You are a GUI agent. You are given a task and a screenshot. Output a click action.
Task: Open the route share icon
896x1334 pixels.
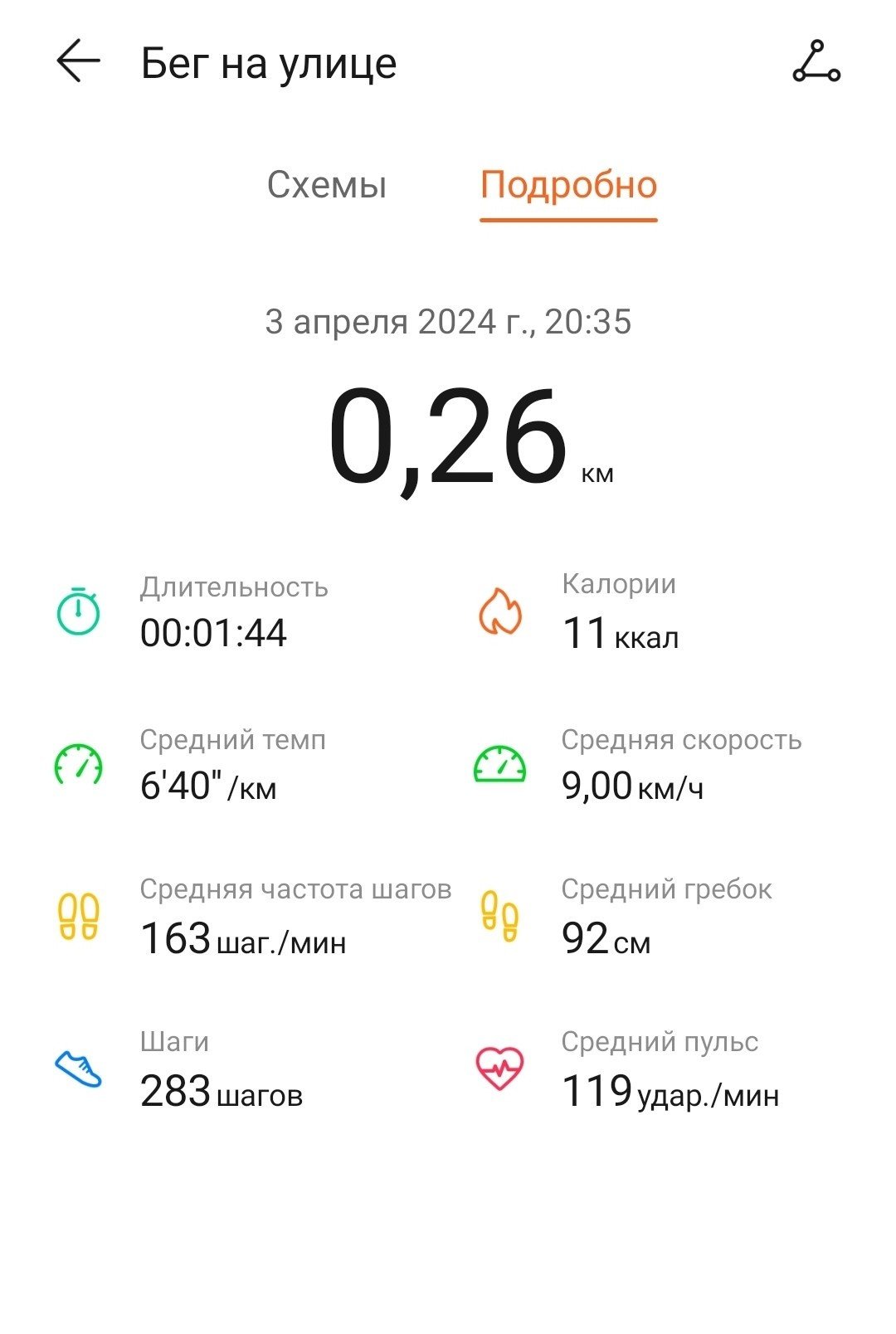[816, 61]
